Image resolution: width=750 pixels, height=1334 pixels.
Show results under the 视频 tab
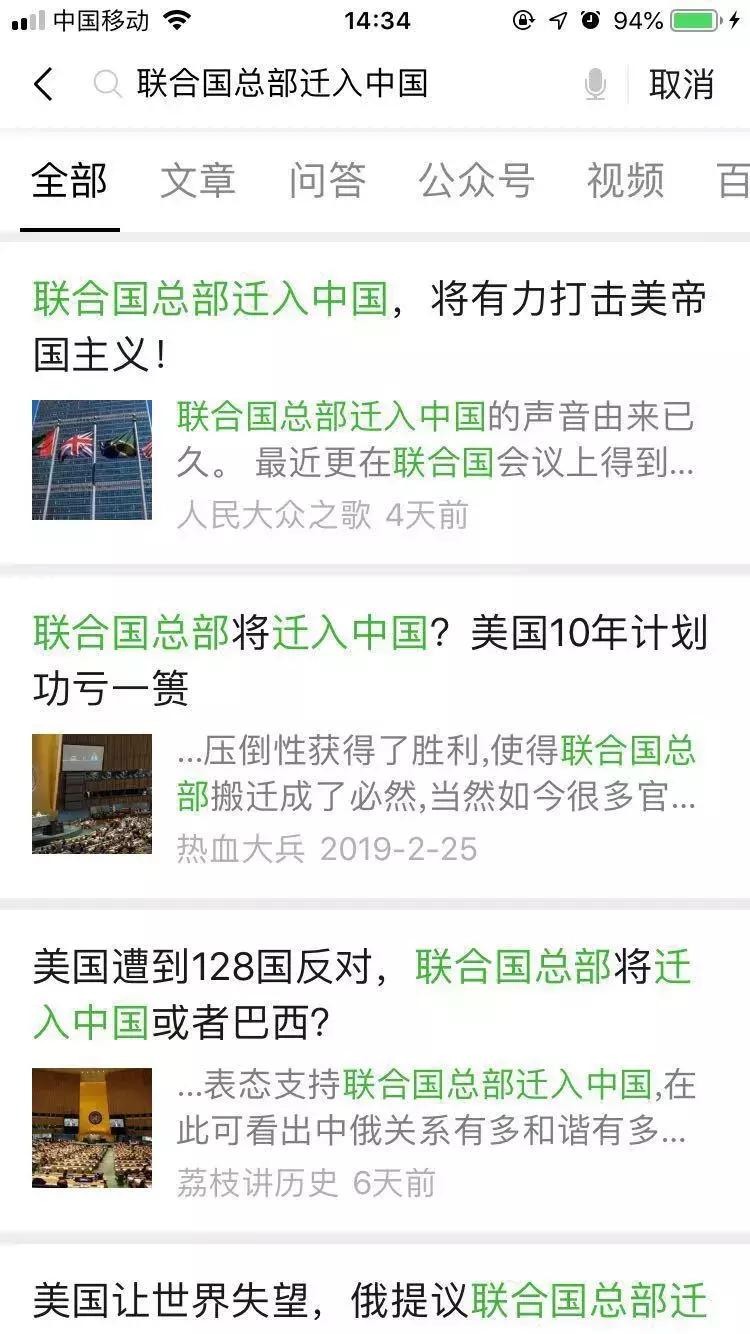(x=625, y=181)
